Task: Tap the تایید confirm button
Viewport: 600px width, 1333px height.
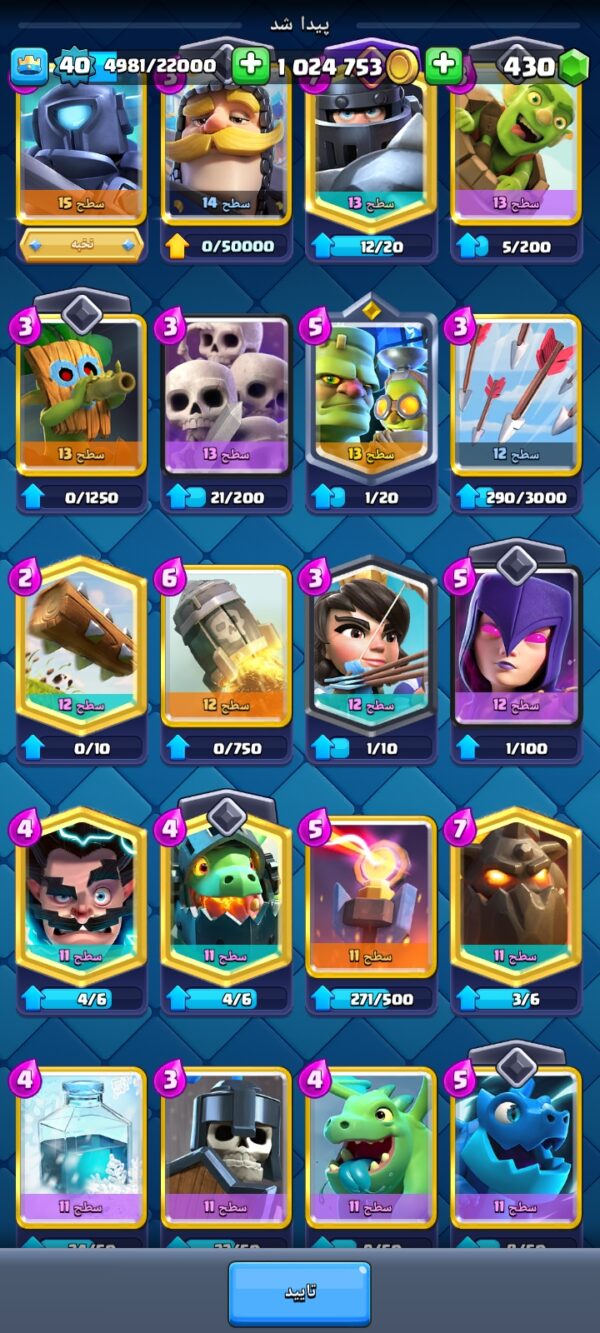Action: (x=299, y=1292)
